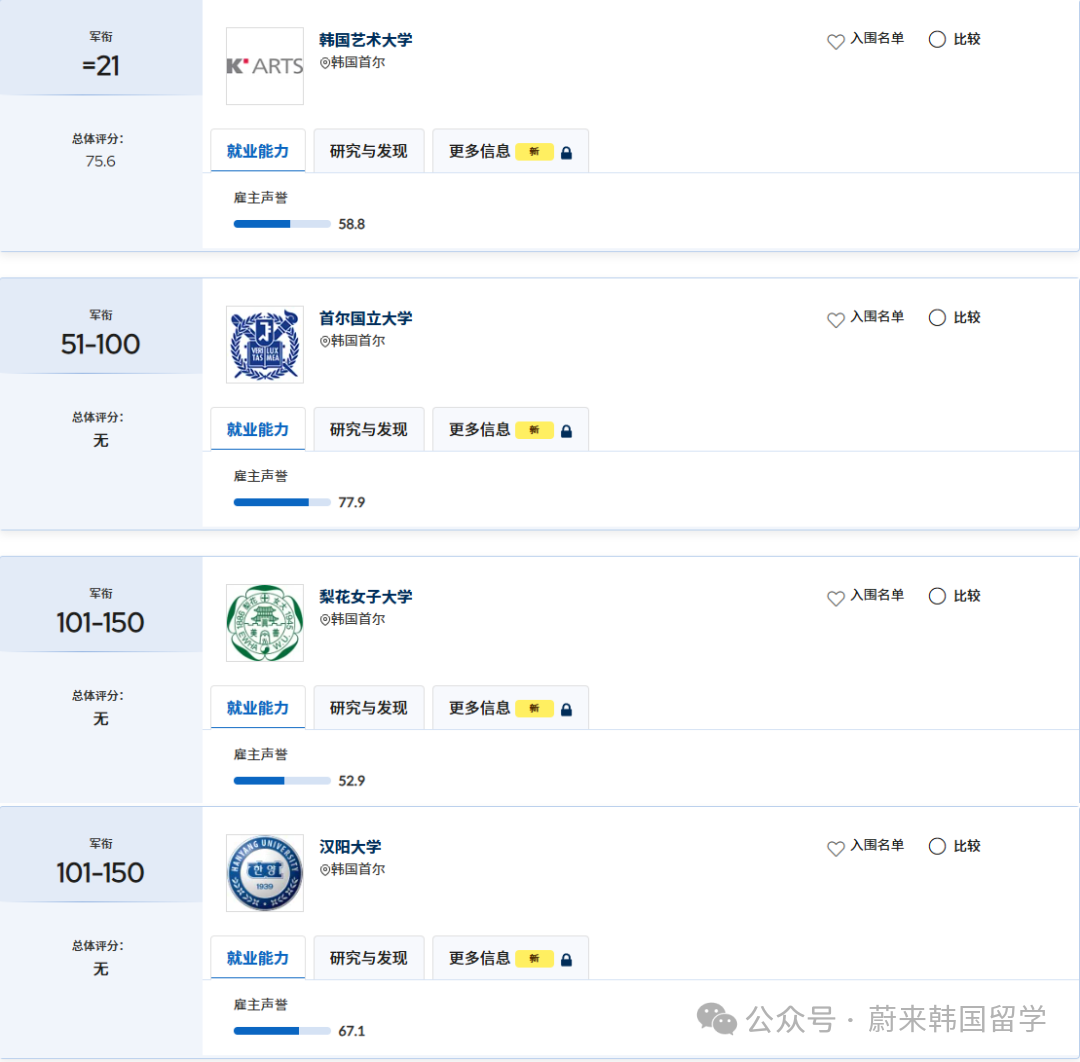Select 就业能力 tab under 梨花女子大学
Viewport: 1080px width, 1062px height.
point(258,707)
